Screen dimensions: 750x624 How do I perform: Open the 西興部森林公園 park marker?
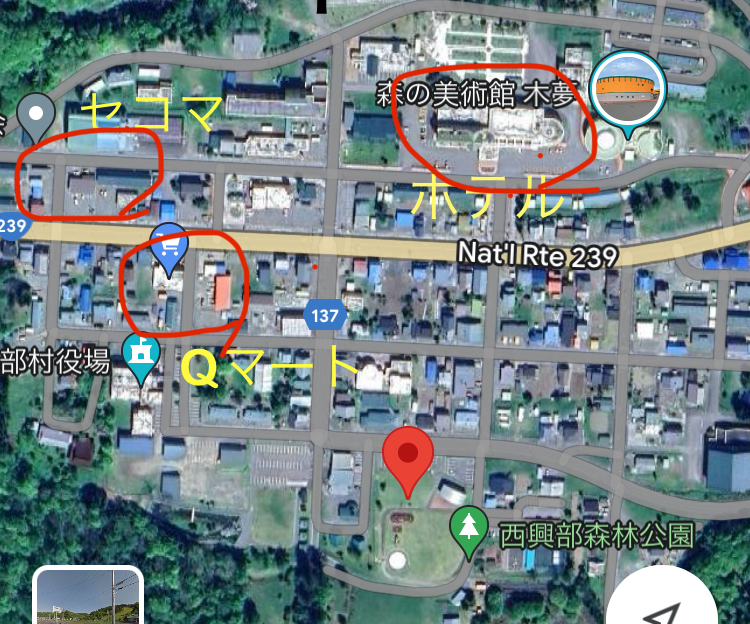click(x=466, y=527)
